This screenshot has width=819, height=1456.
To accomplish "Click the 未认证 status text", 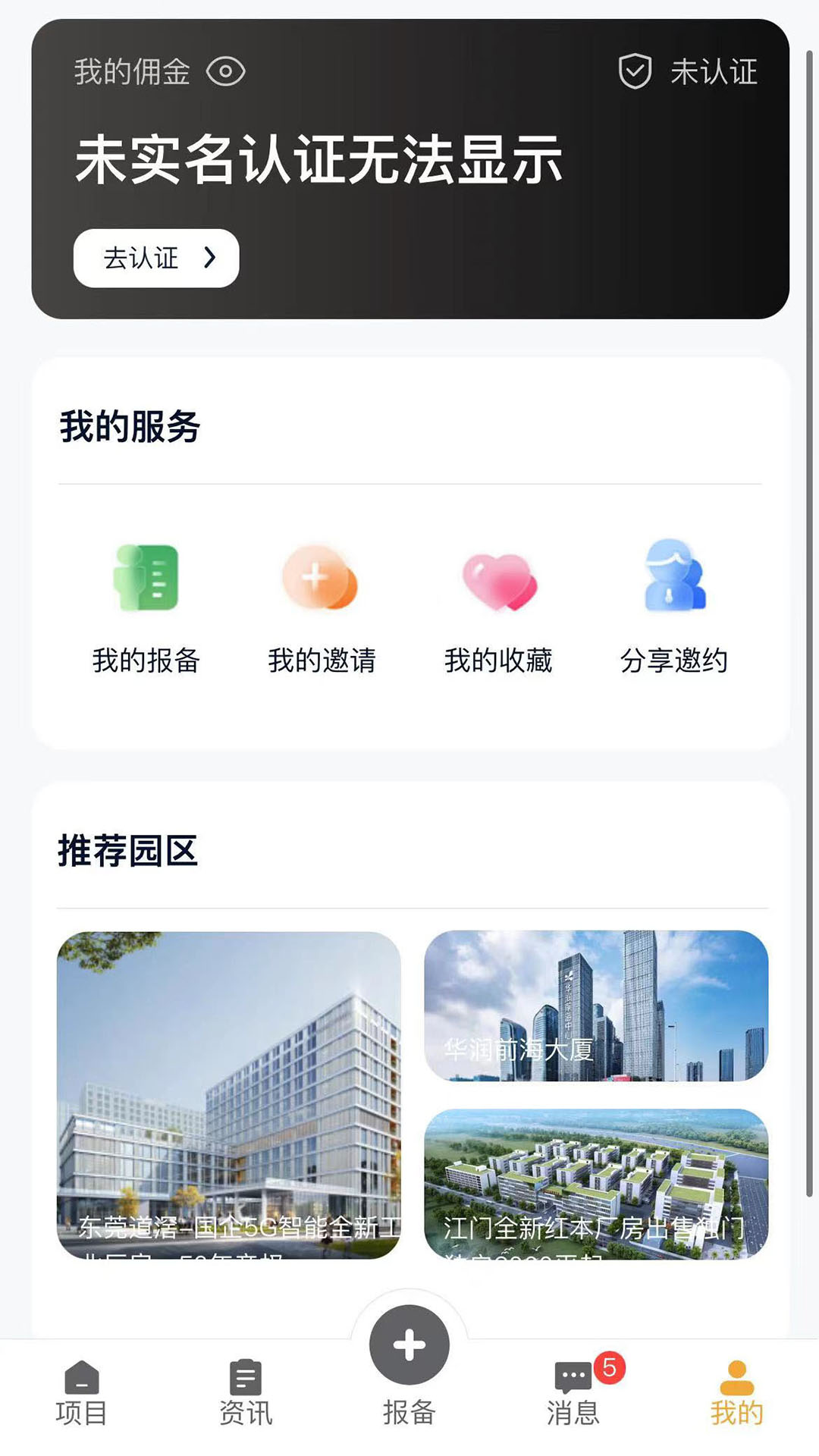I will click(x=713, y=72).
